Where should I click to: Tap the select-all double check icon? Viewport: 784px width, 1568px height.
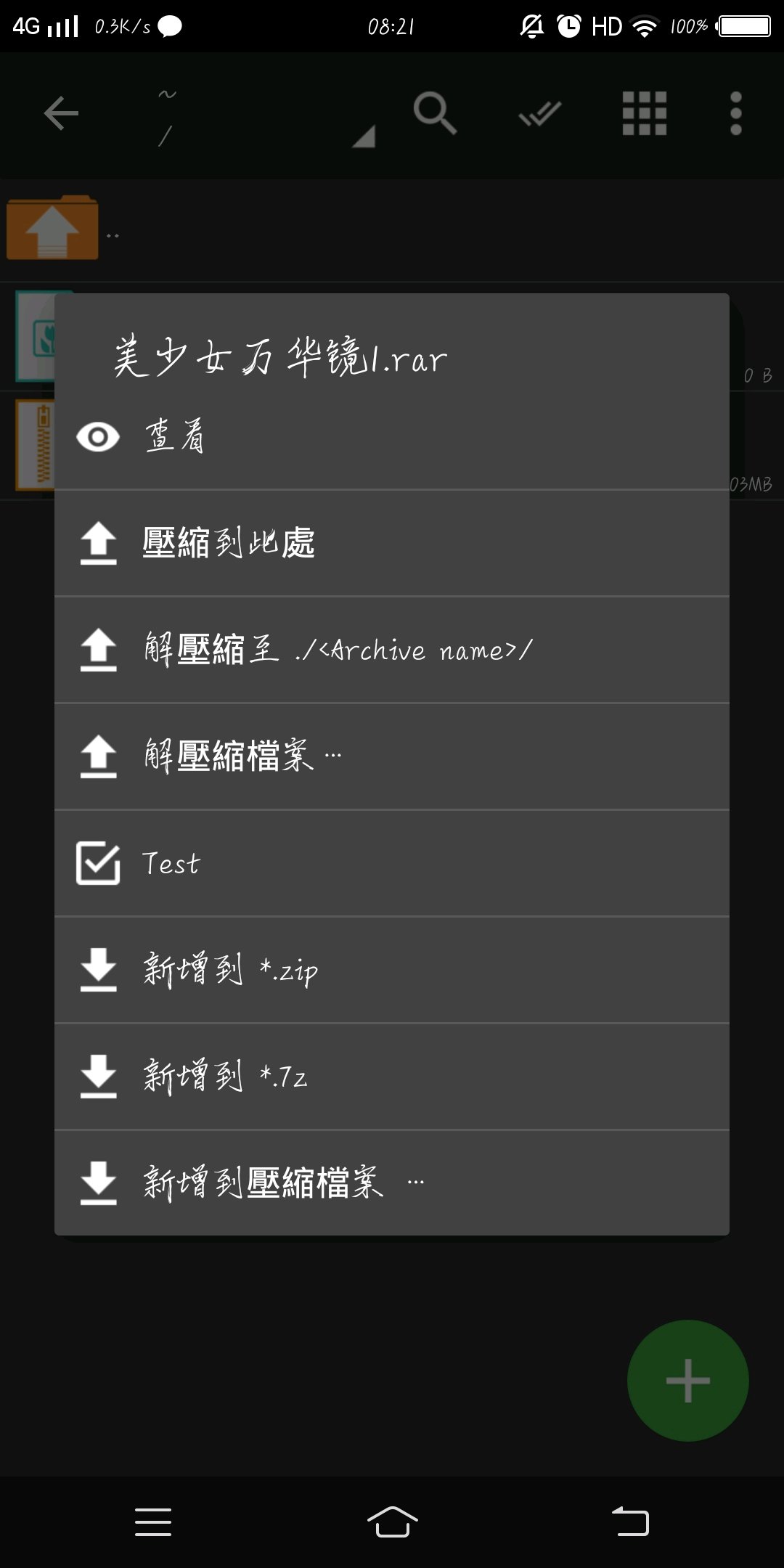(539, 114)
